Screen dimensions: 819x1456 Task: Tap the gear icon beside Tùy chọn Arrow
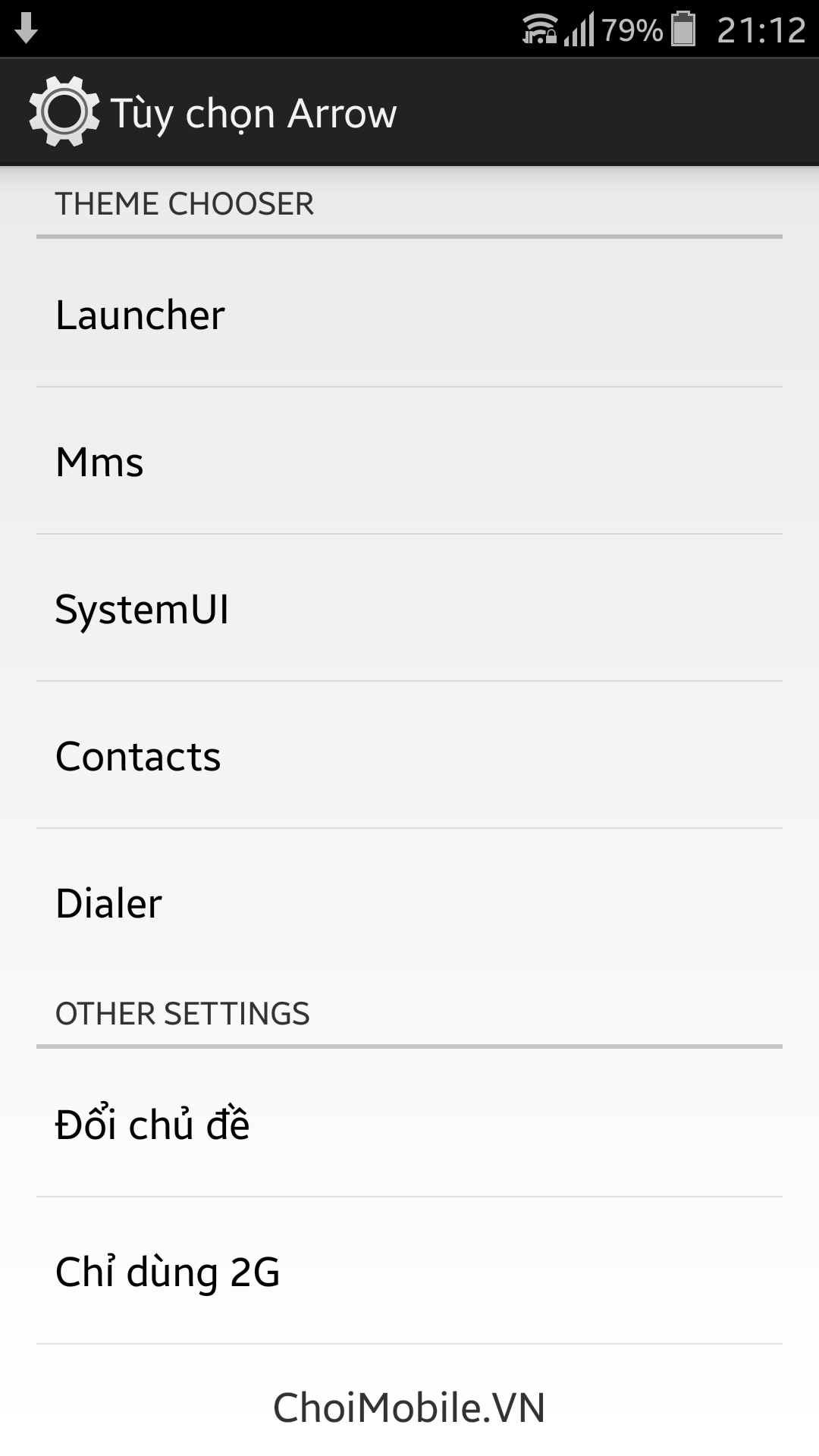tap(64, 111)
